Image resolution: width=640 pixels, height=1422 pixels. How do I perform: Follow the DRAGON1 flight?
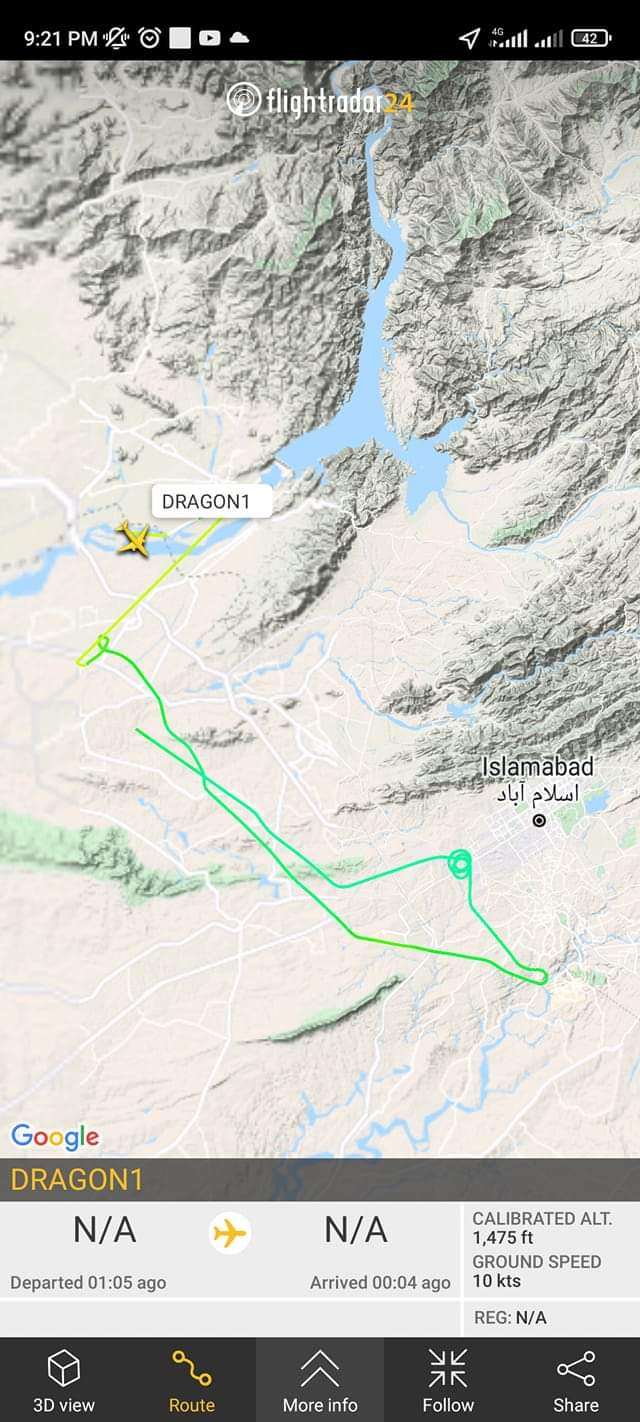(x=448, y=1380)
